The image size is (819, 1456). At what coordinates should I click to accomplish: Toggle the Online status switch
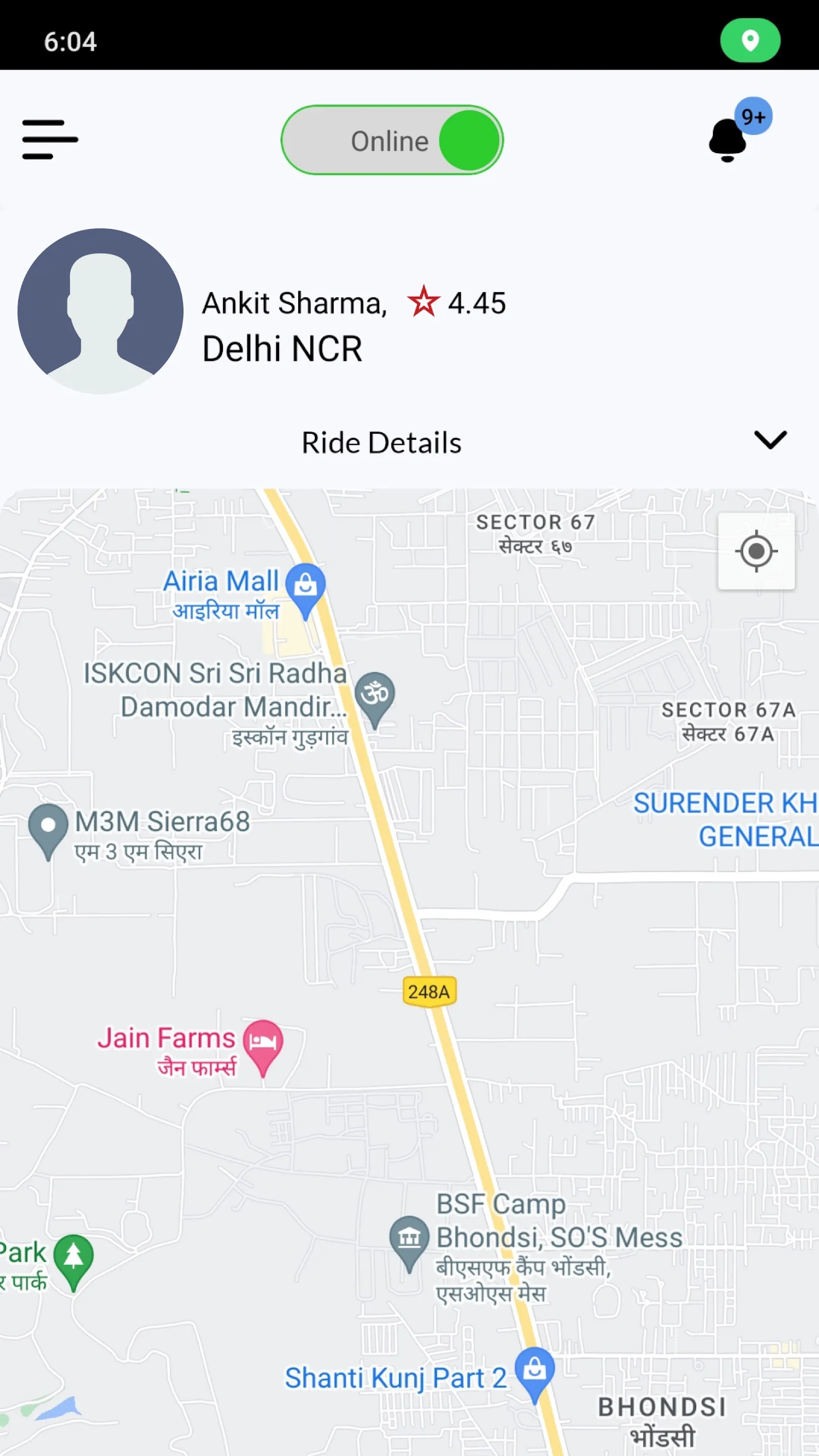(392, 140)
